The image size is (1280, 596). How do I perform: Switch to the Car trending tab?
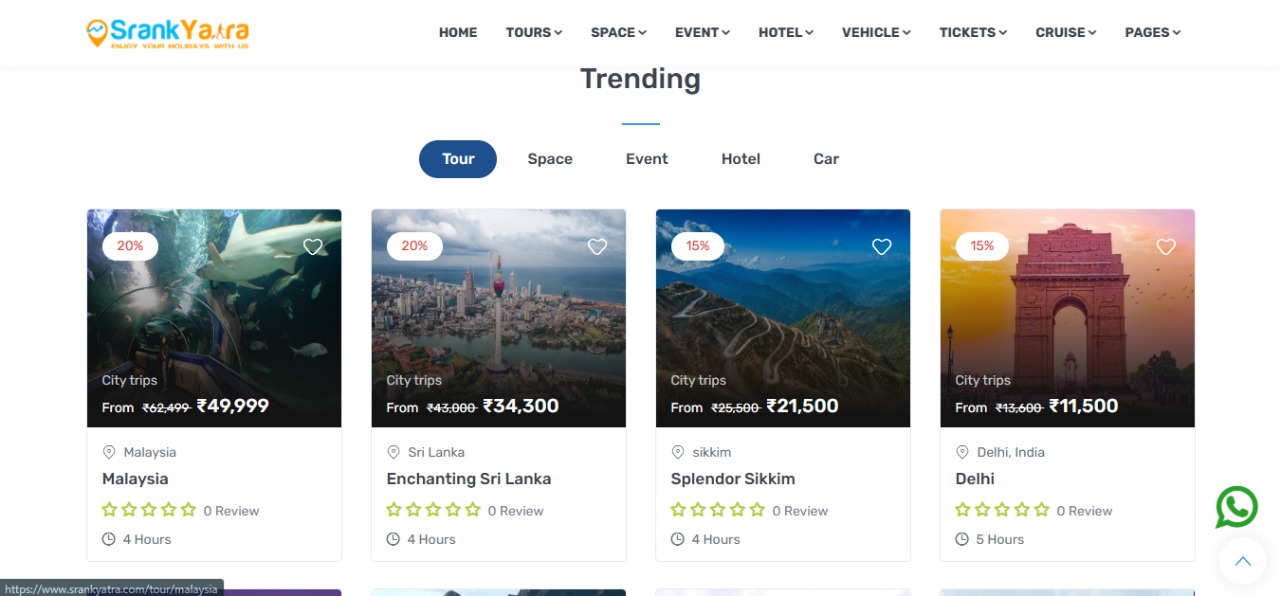point(826,159)
